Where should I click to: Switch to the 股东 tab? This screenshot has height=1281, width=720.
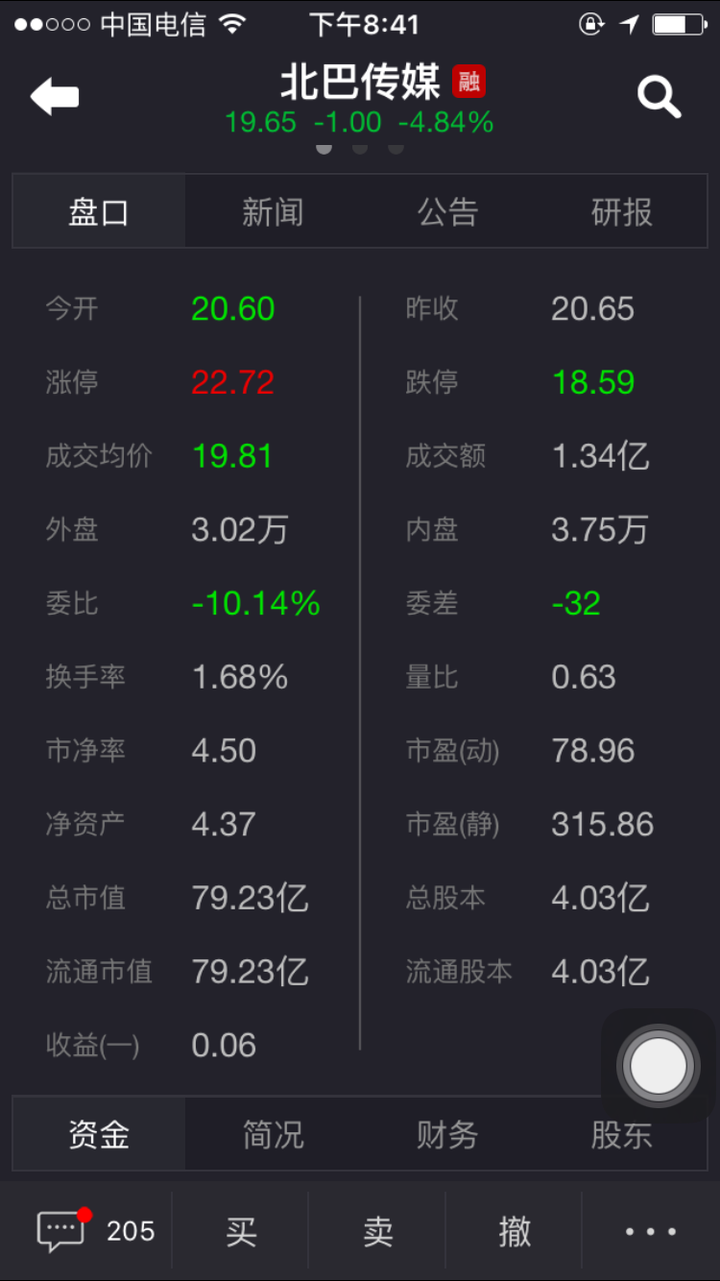point(621,1134)
